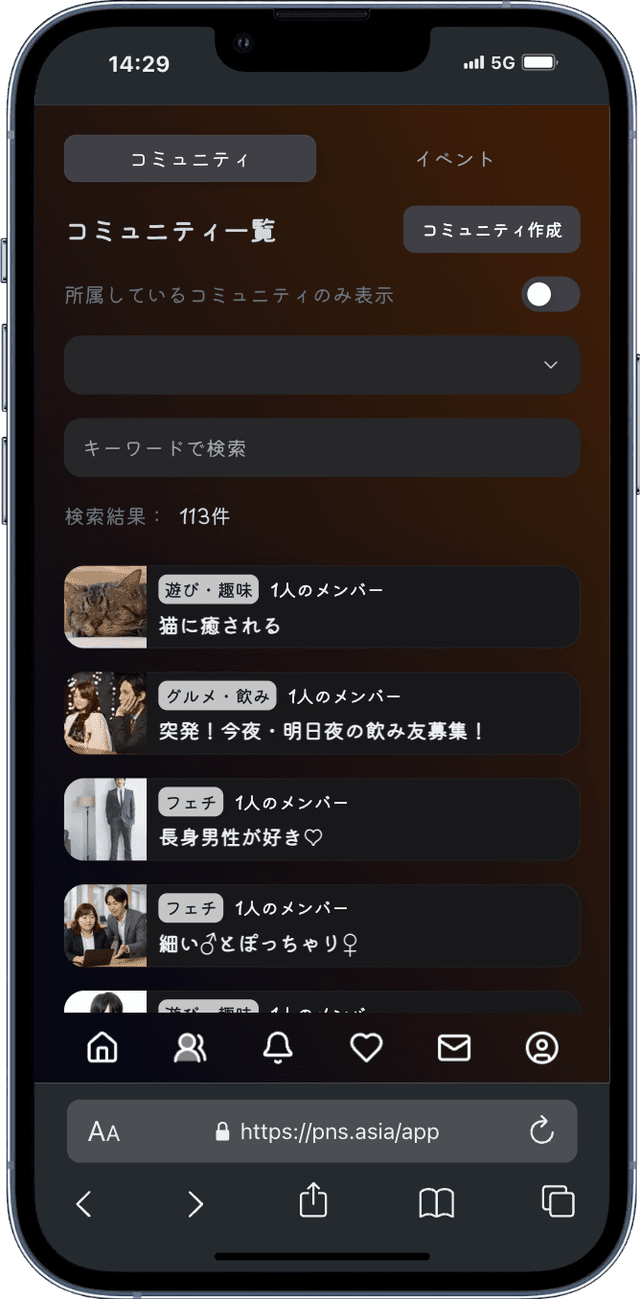Open the community people tab
This screenshot has width=640, height=1299.
[x=190, y=1047]
